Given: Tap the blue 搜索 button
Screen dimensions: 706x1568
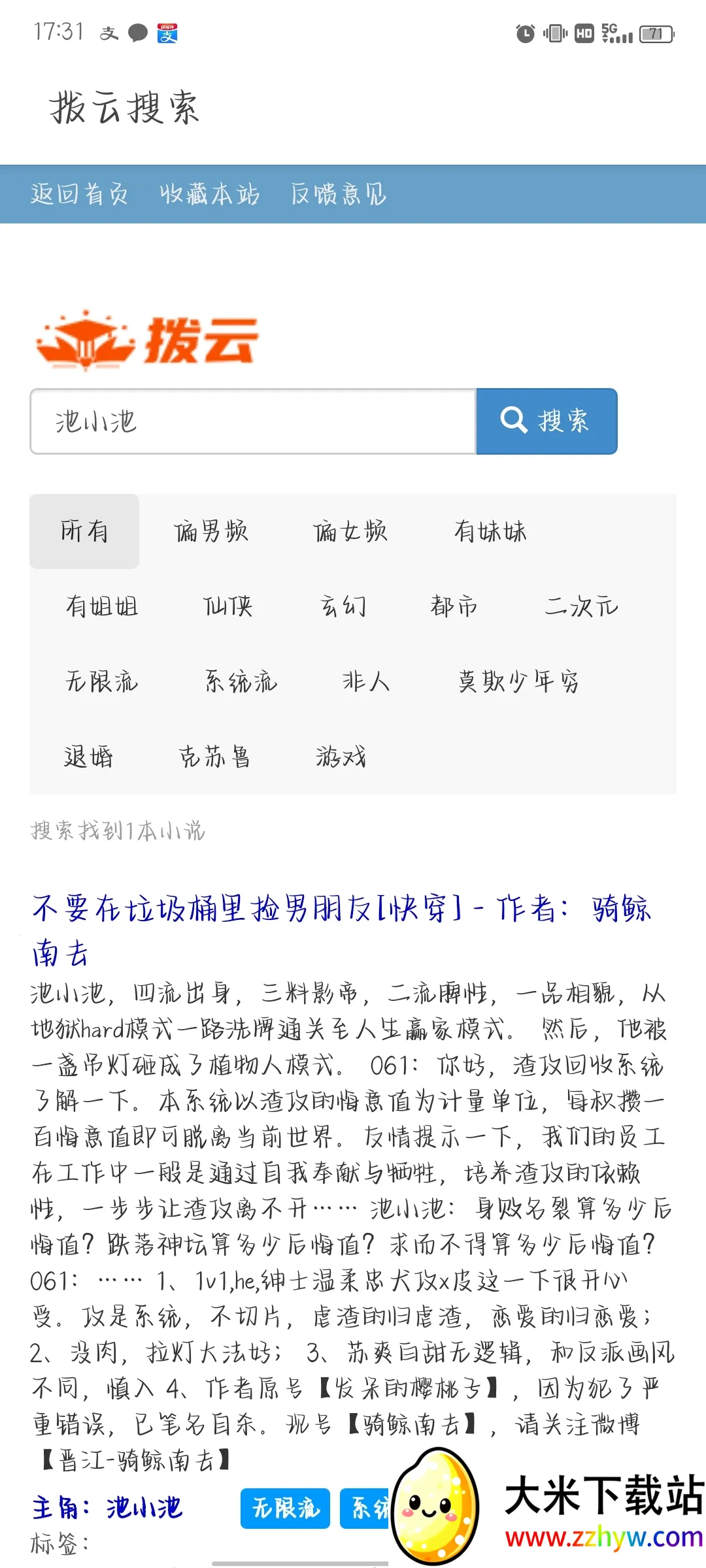Looking at the screenshot, I should [x=546, y=421].
